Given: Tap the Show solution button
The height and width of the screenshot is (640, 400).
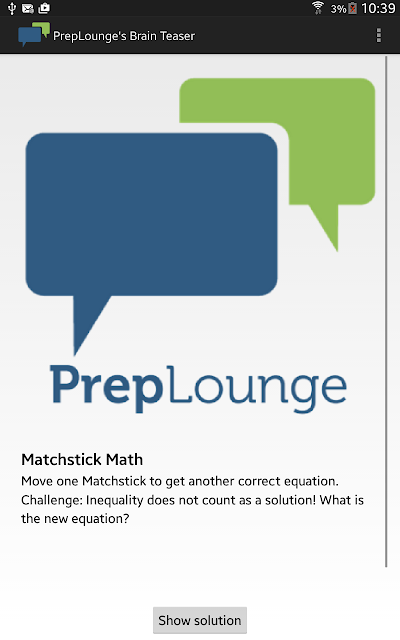Looking at the screenshot, I should (x=200, y=620).
